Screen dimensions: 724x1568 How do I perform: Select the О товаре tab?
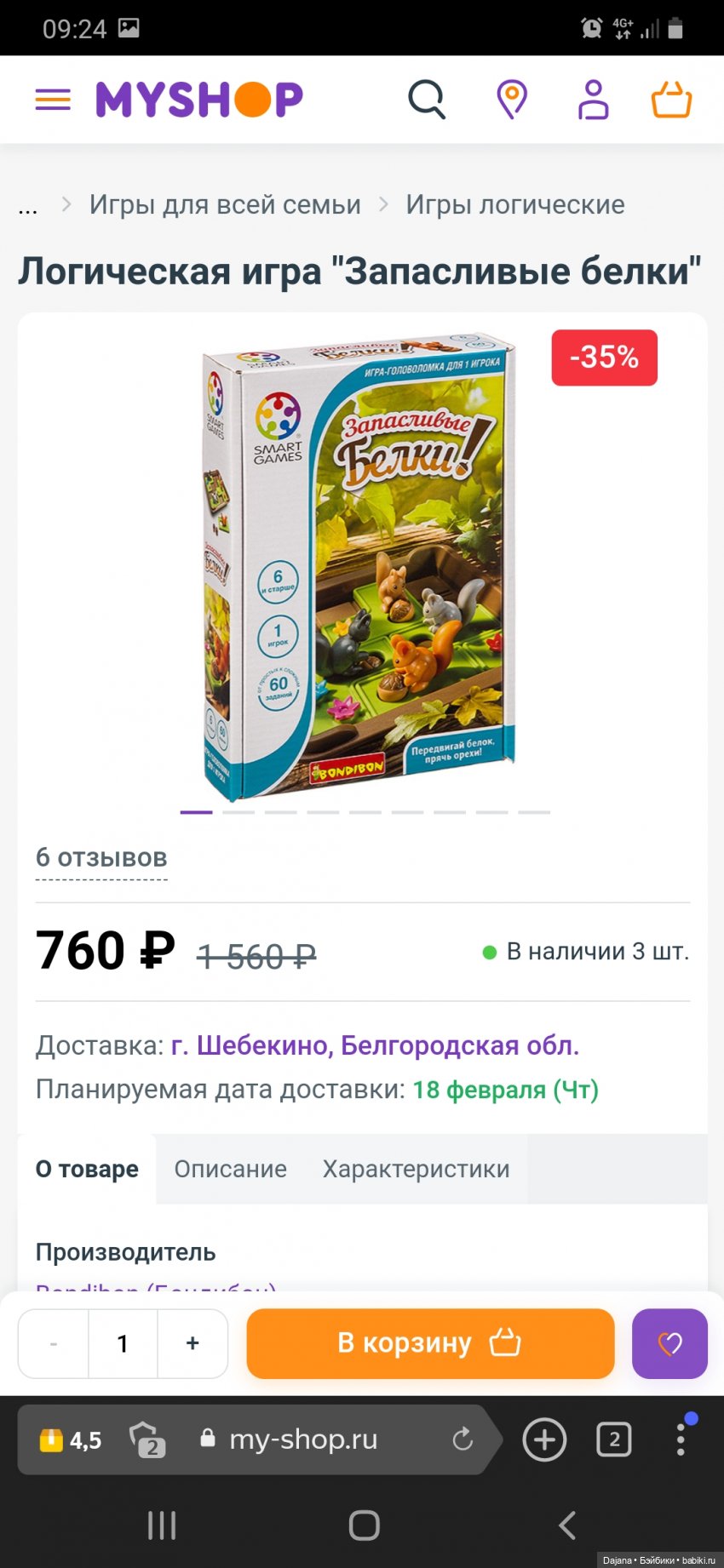pos(87,1169)
